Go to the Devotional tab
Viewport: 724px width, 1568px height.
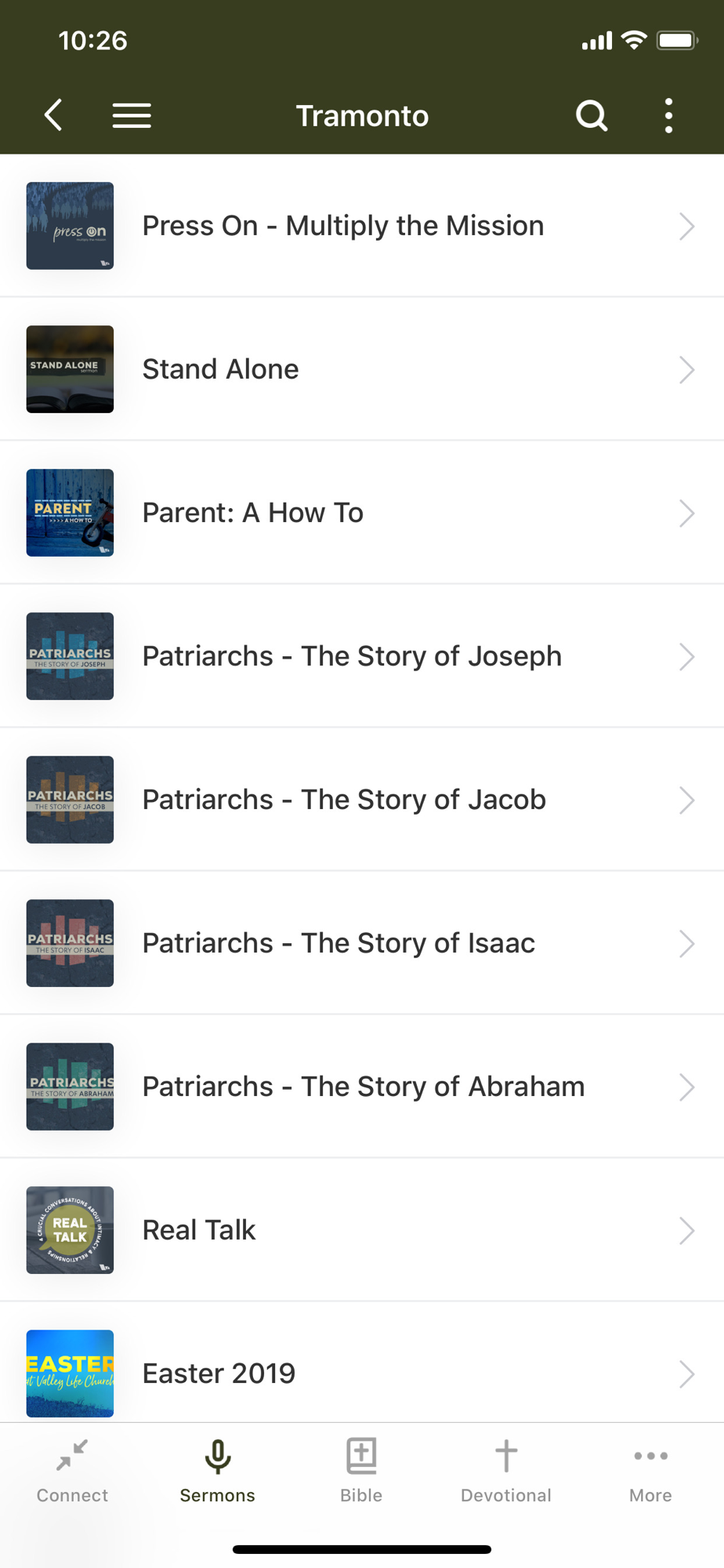[506, 1471]
